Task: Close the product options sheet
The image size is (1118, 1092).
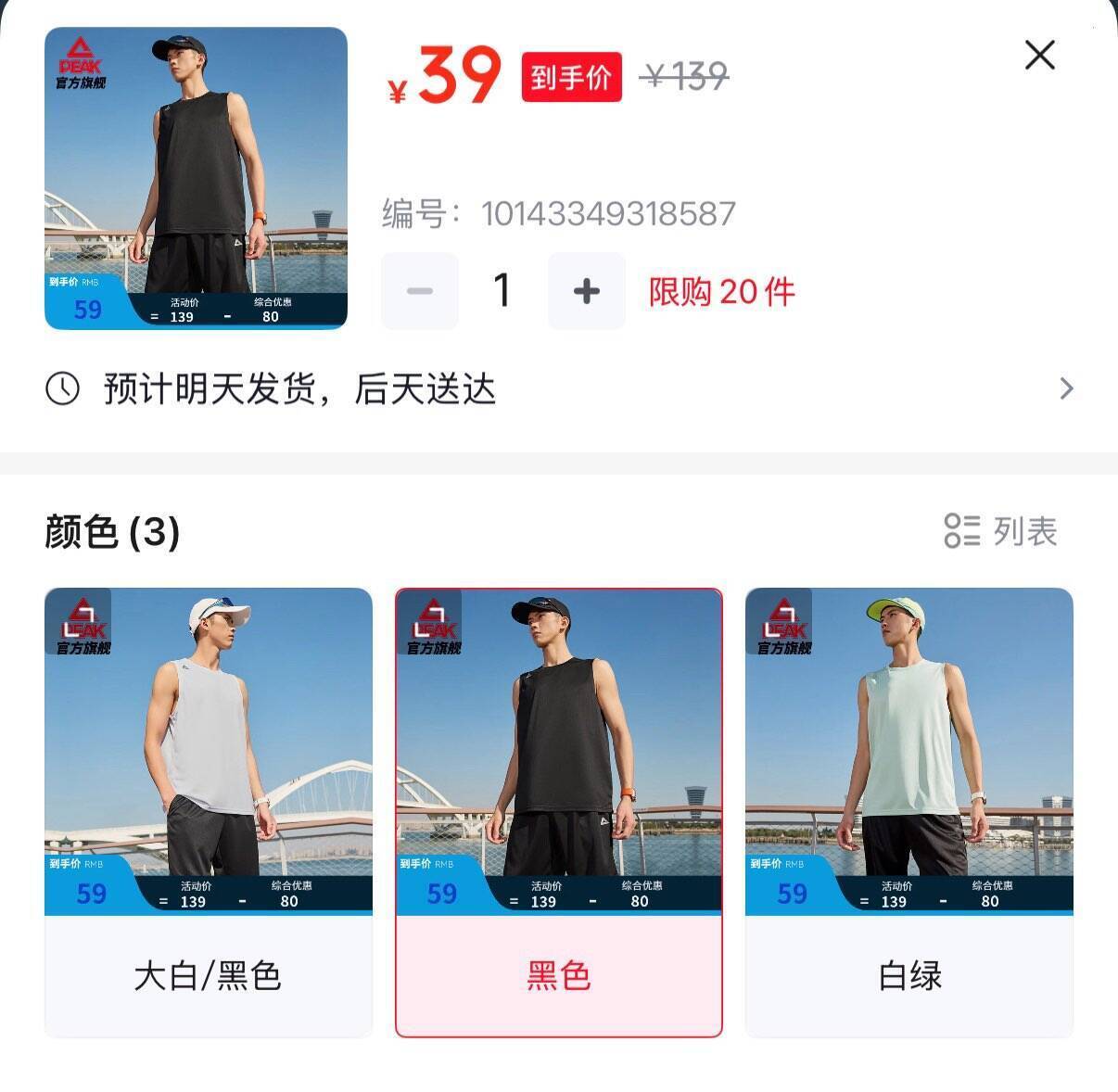Action: point(1039,56)
